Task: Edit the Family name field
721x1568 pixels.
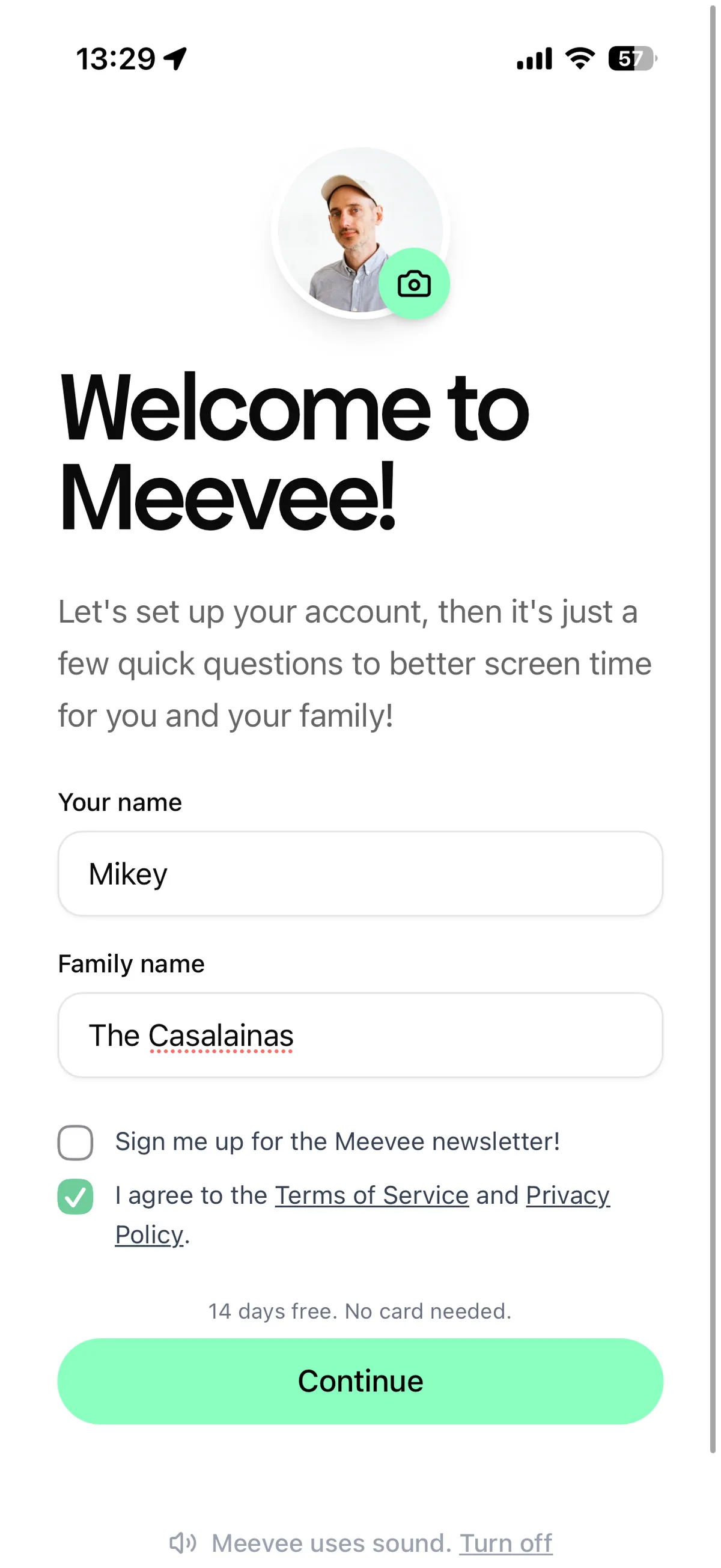Action: tap(360, 1035)
